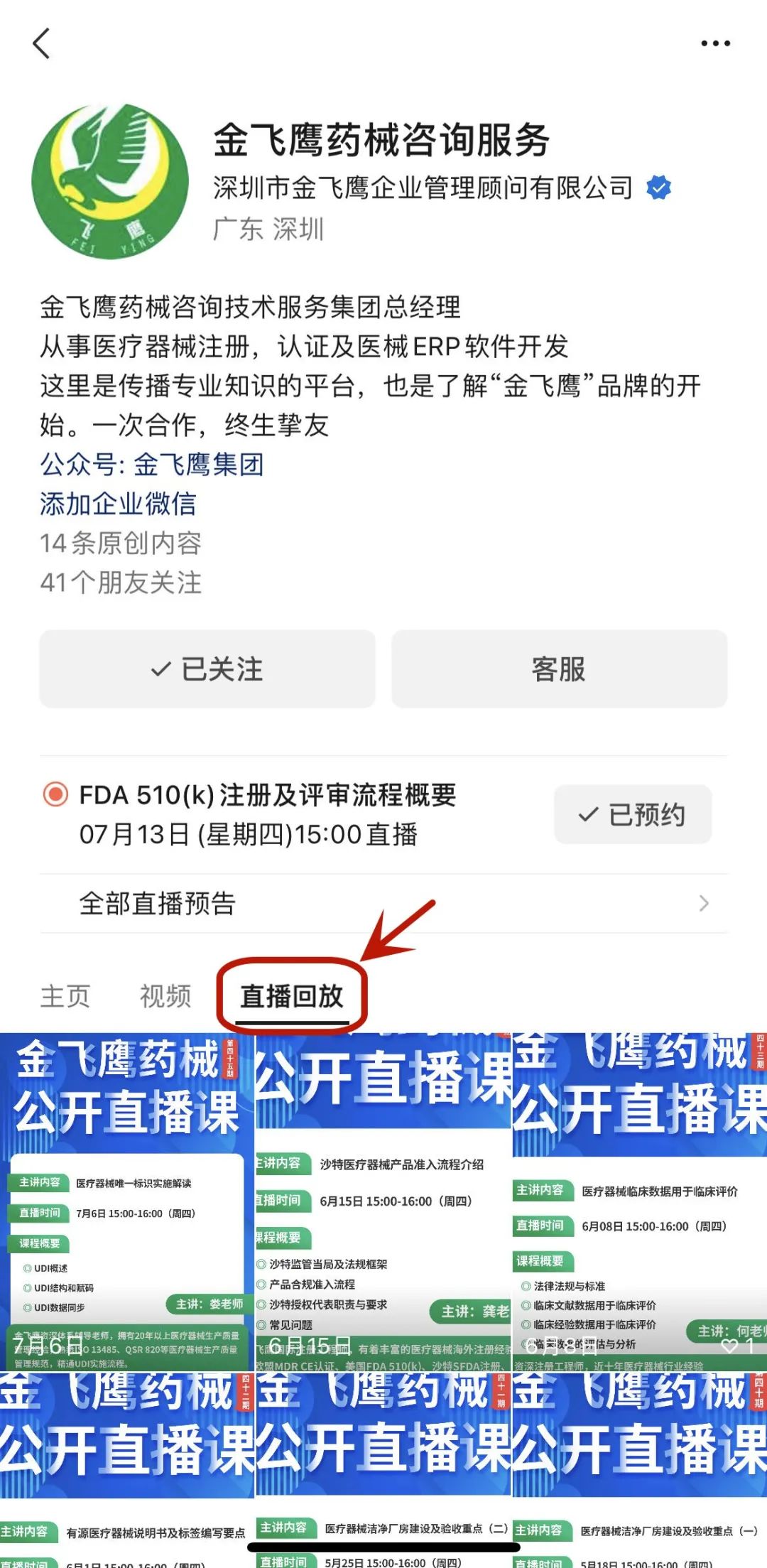The width and height of the screenshot is (767, 1568).
Task: Contact 客服 customer service
Action: pos(559,669)
